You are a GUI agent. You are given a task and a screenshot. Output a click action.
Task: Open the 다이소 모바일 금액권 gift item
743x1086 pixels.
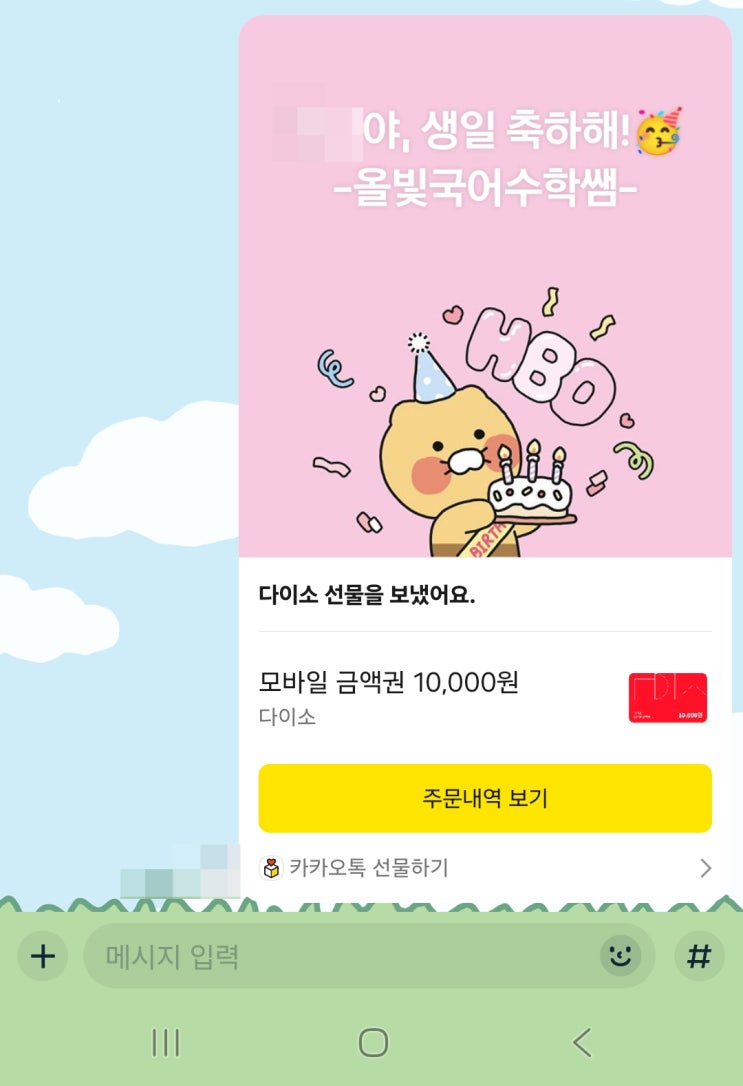click(485, 697)
